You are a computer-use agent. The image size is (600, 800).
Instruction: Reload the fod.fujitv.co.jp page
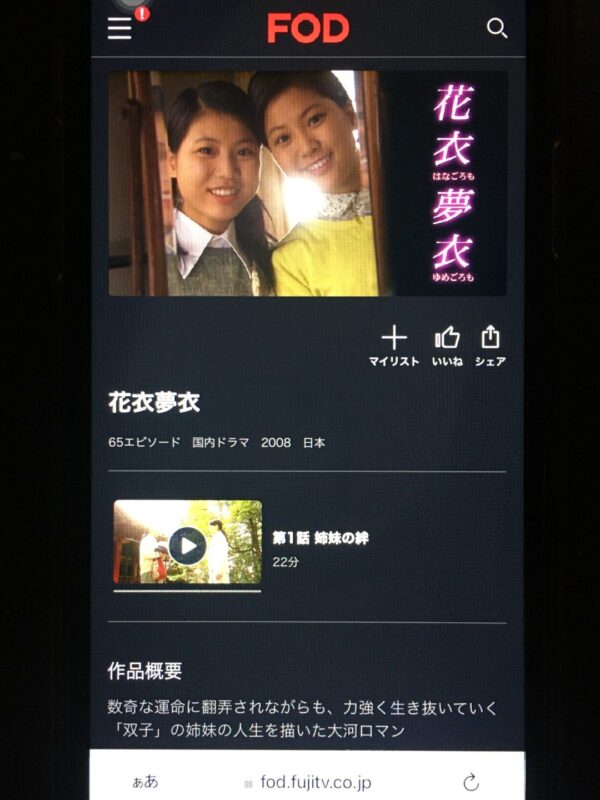coord(471,782)
